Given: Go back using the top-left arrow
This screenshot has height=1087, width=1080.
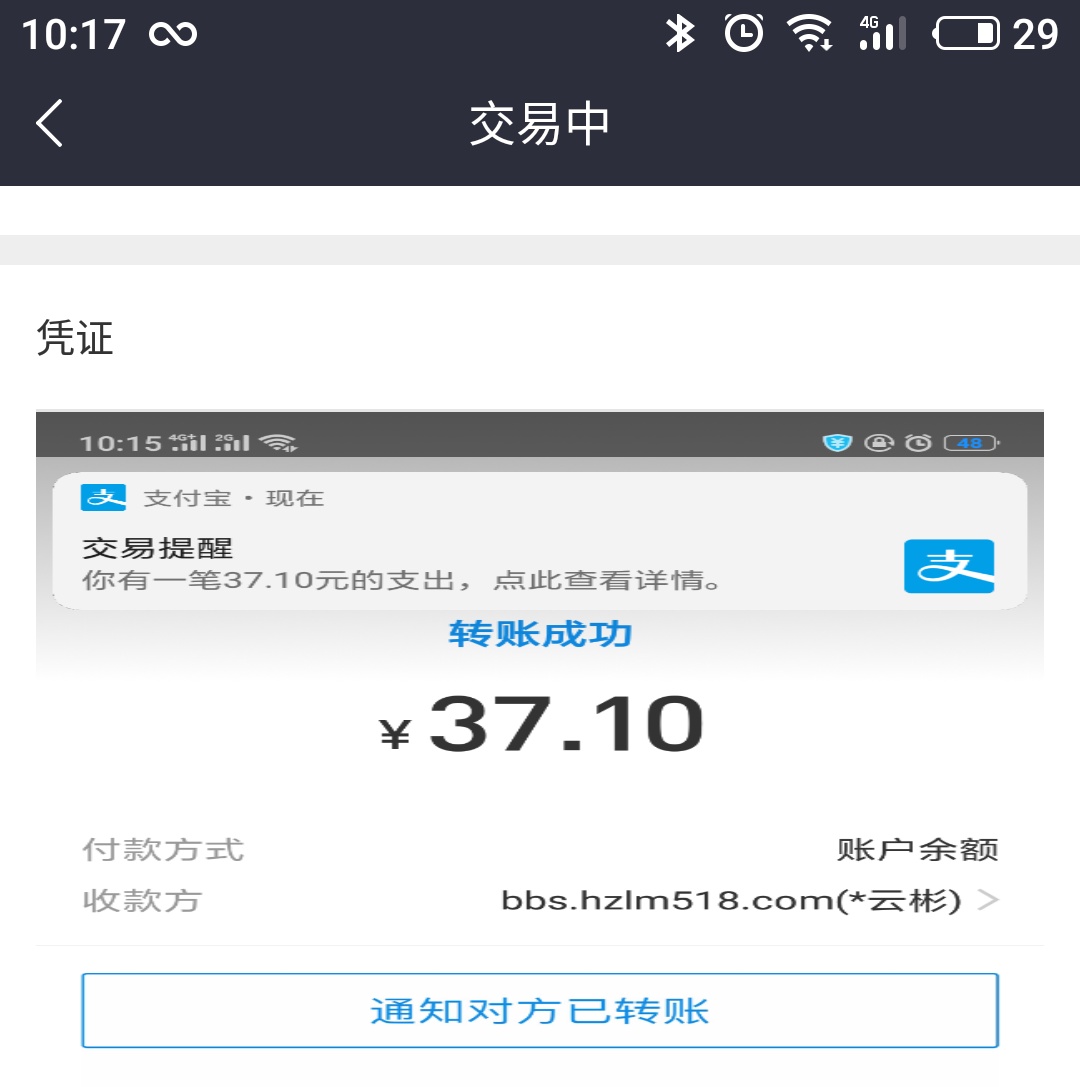Looking at the screenshot, I should click(50, 123).
